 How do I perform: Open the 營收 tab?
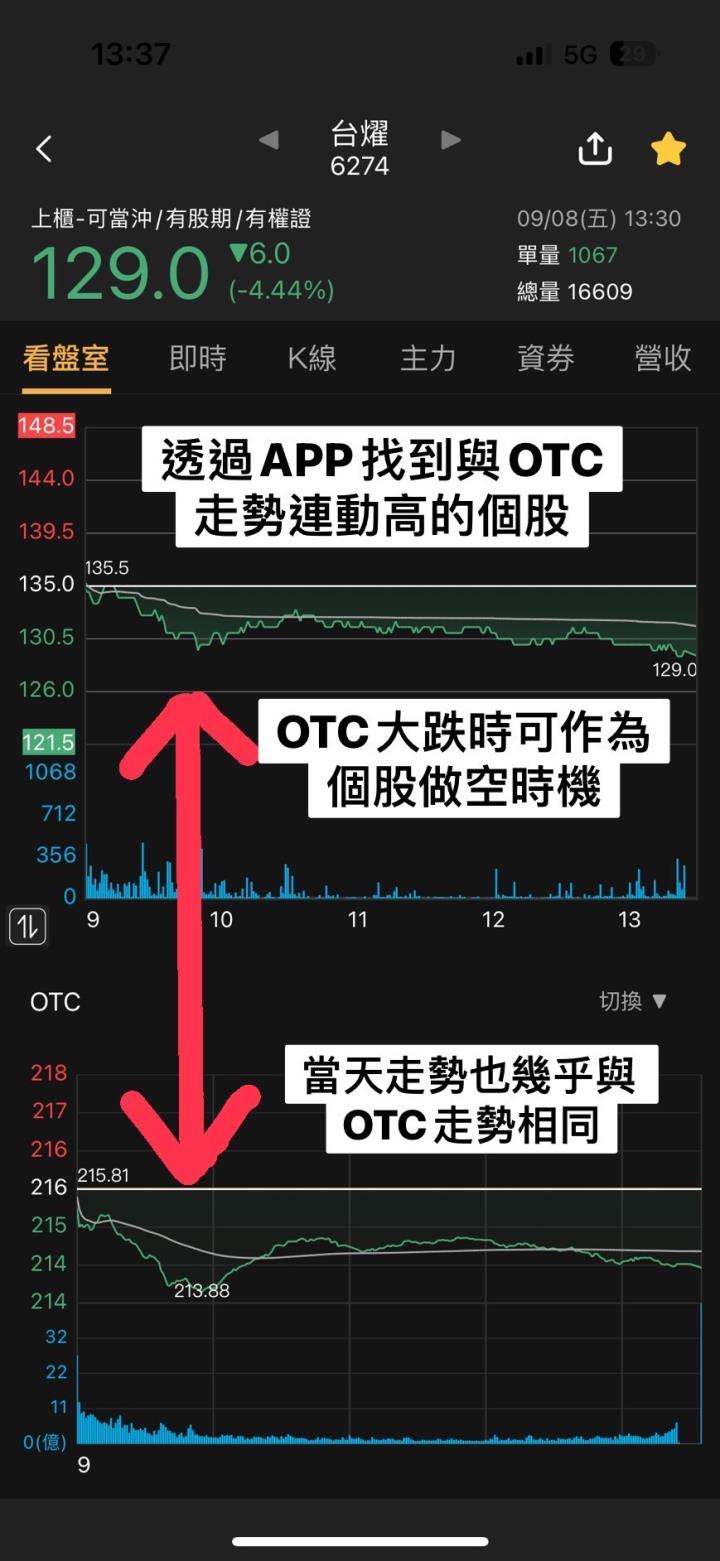pyautogui.click(x=663, y=358)
